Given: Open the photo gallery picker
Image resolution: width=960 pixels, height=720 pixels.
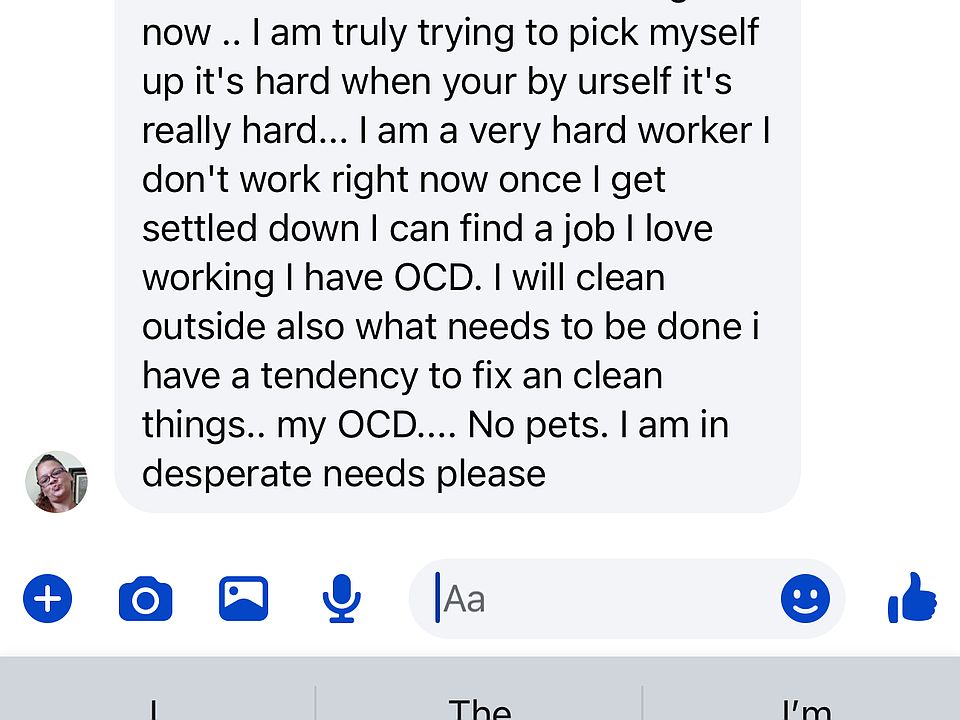Looking at the screenshot, I should click(243, 599).
